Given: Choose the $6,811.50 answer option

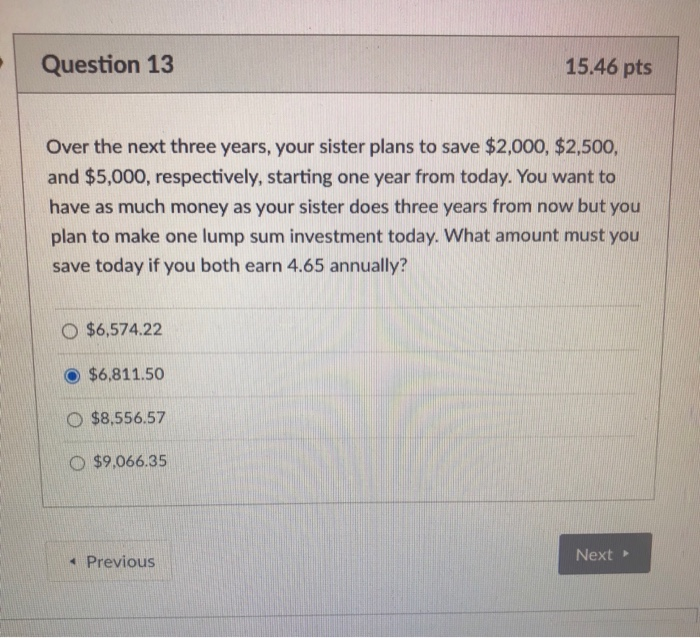Looking at the screenshot, I should [x=72, y=376].
